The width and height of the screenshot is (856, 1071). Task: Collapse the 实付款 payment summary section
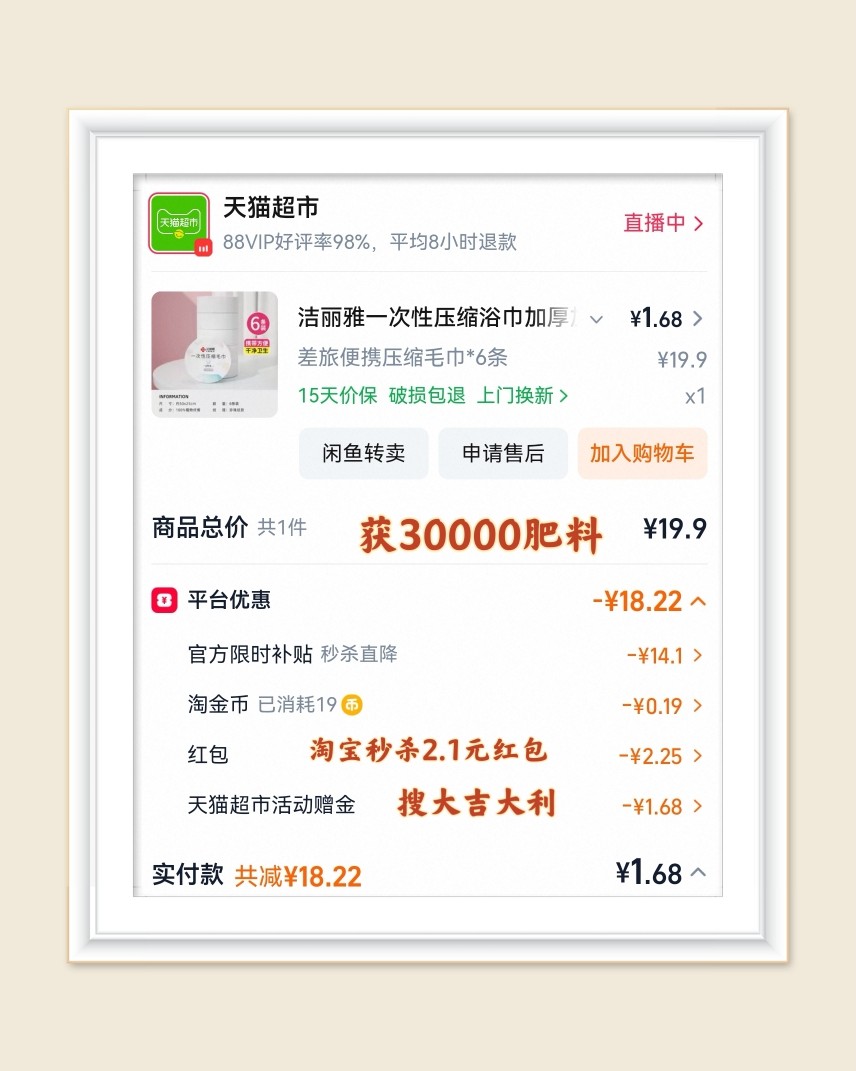coord(700,873)
